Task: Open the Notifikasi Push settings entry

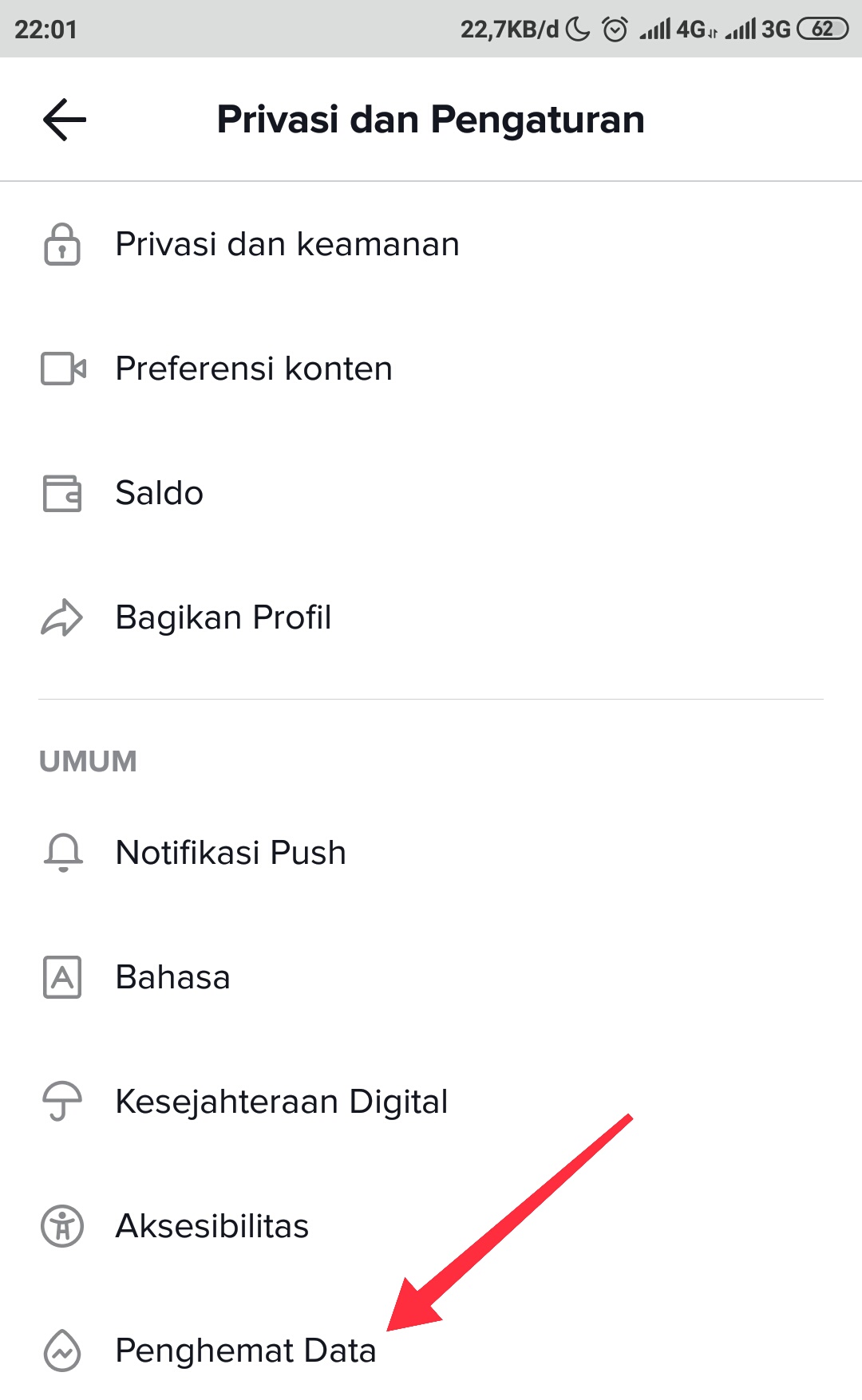Action: 230,852
